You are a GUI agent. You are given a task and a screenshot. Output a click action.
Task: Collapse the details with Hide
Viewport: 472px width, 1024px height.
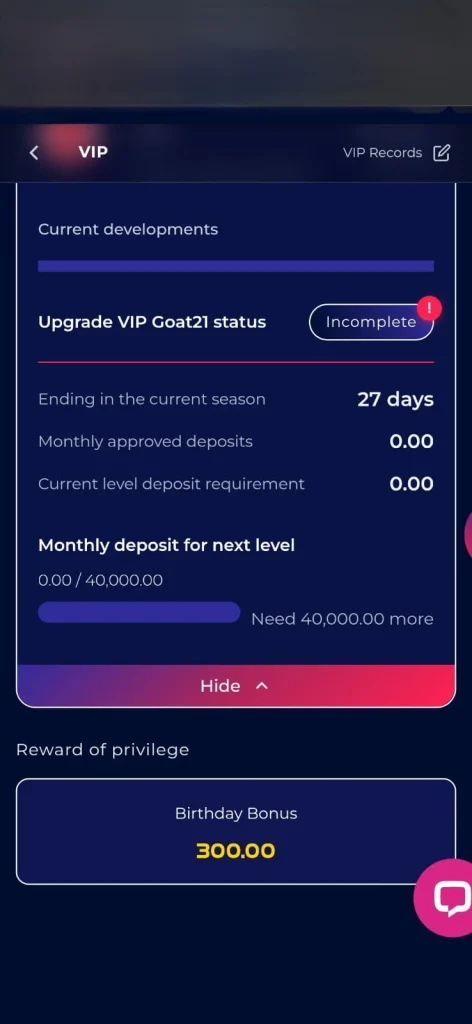pyautogui.click(x=236, y=686)
